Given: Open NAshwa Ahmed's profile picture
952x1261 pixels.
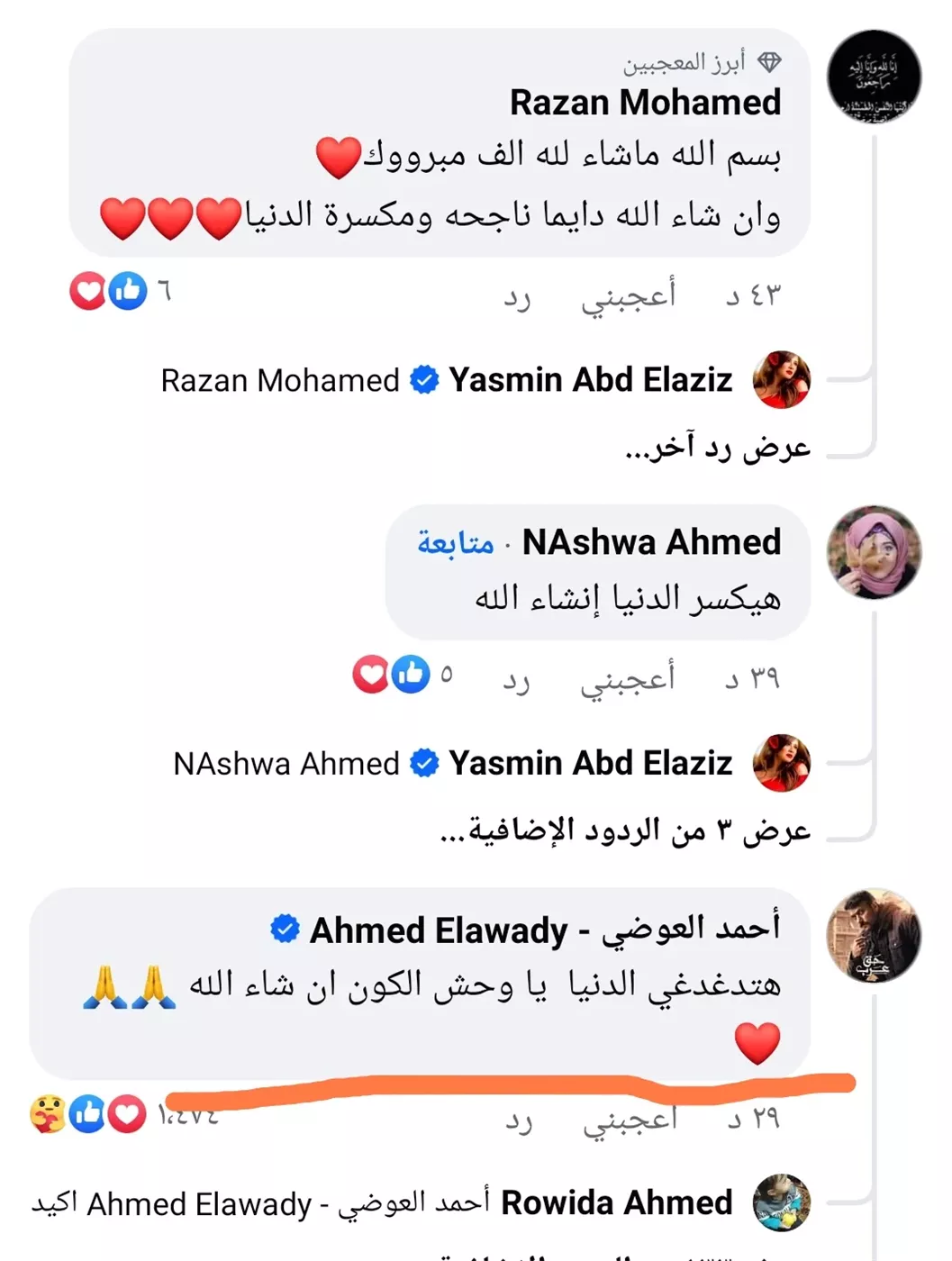Looking at the screenshot, I should point(874,551).
